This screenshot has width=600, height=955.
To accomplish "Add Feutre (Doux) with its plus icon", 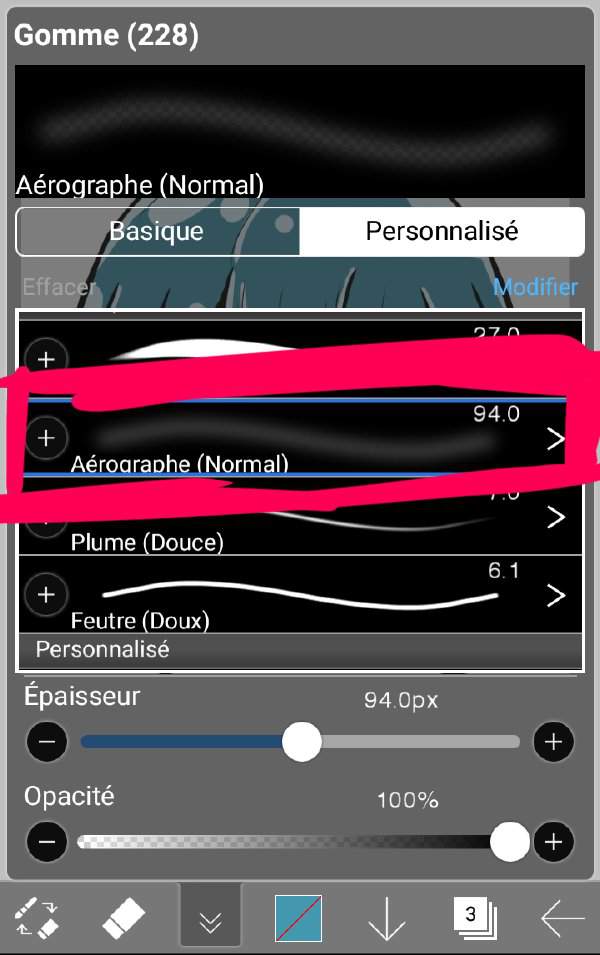I will pos(45,595).
